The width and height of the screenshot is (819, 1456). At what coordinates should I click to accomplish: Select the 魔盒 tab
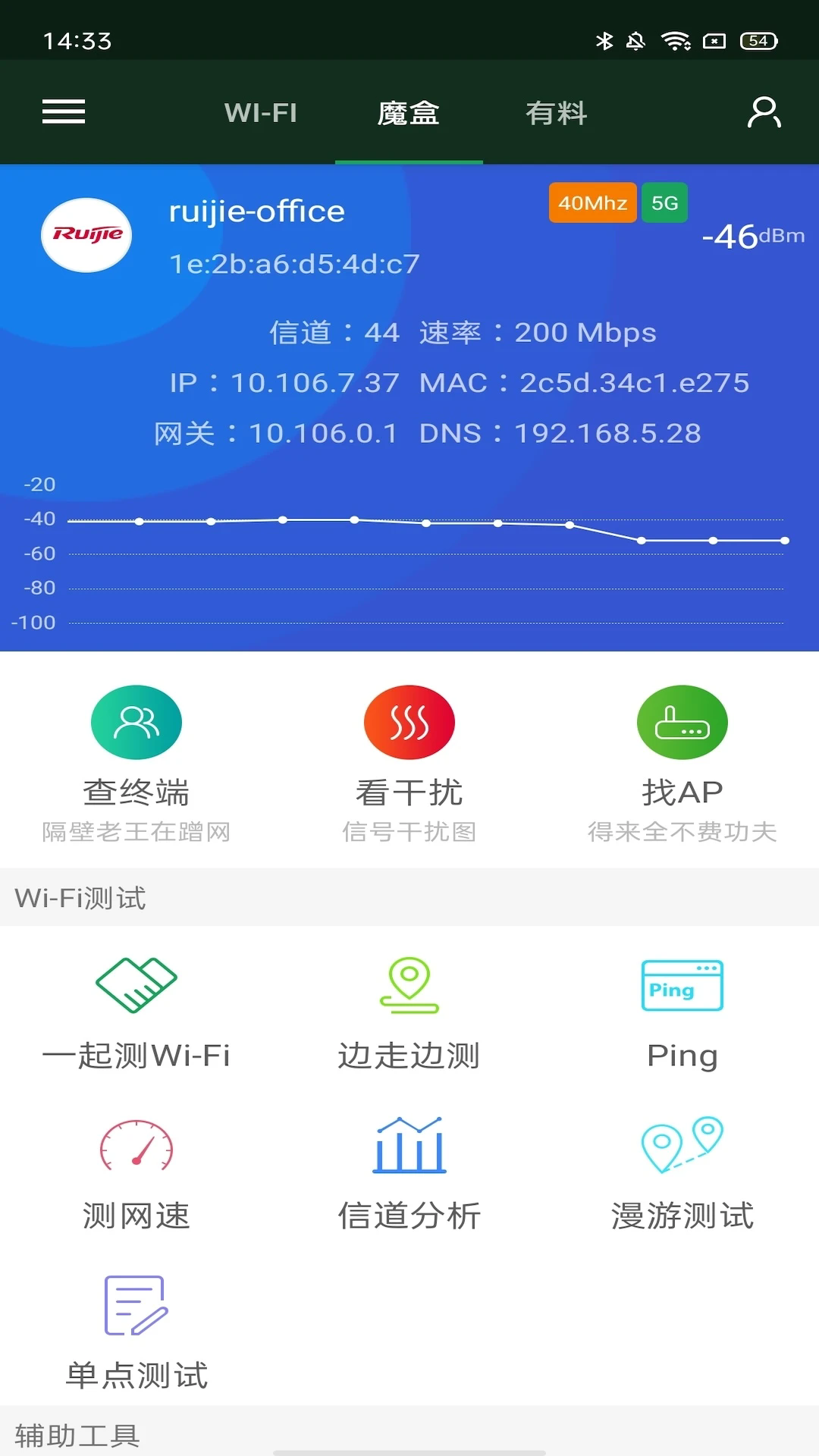pos(408,111)
